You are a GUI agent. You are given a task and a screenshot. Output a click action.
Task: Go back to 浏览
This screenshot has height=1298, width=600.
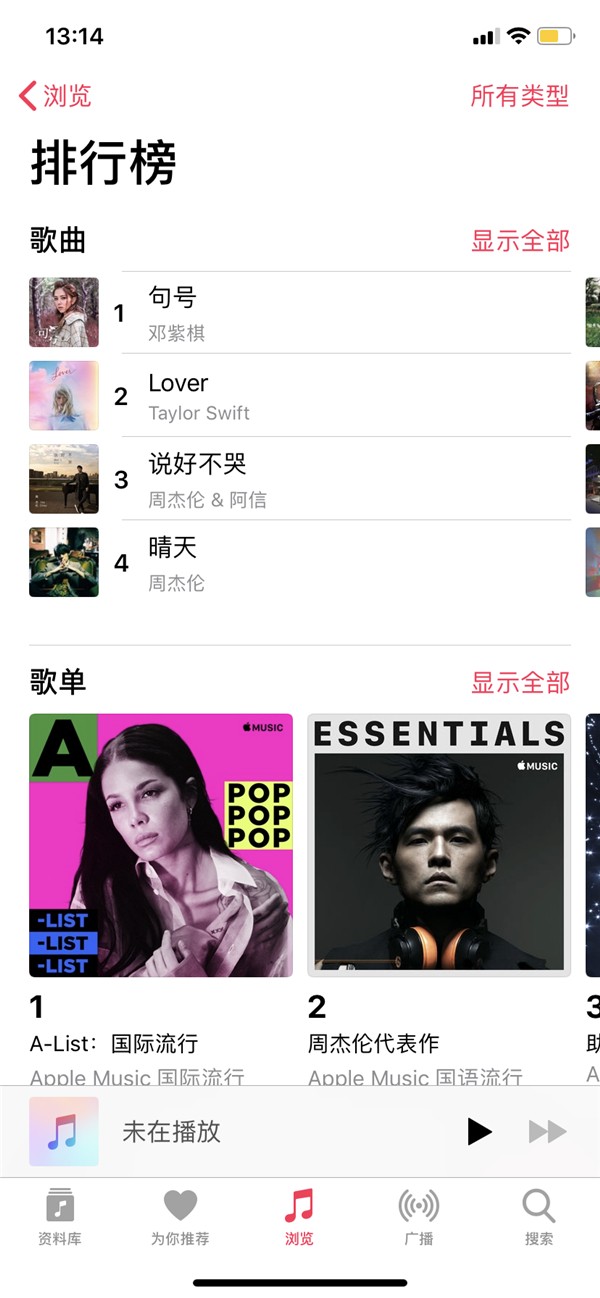coord(55,96)
